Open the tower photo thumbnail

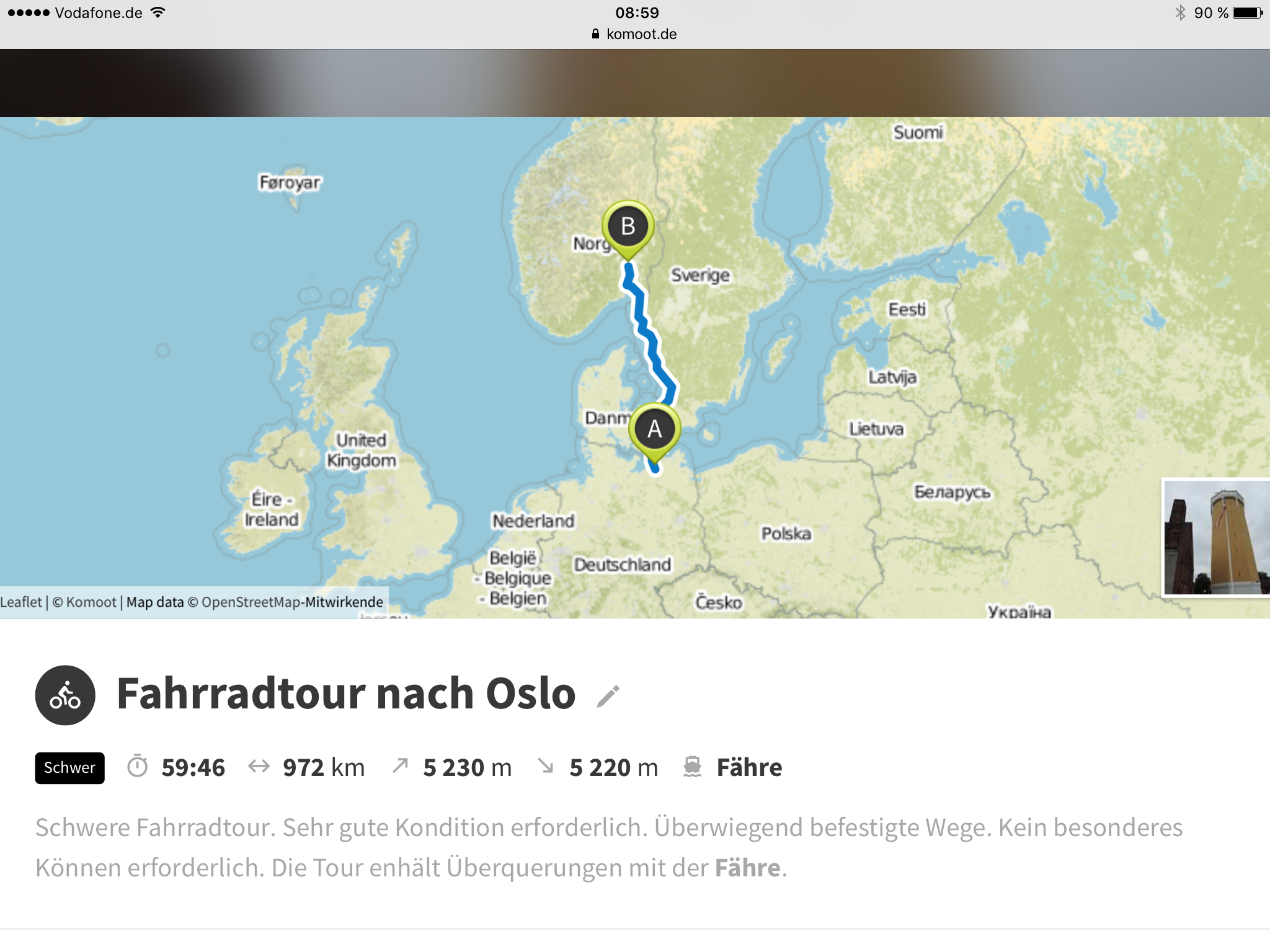click(x=1216, y=537)
